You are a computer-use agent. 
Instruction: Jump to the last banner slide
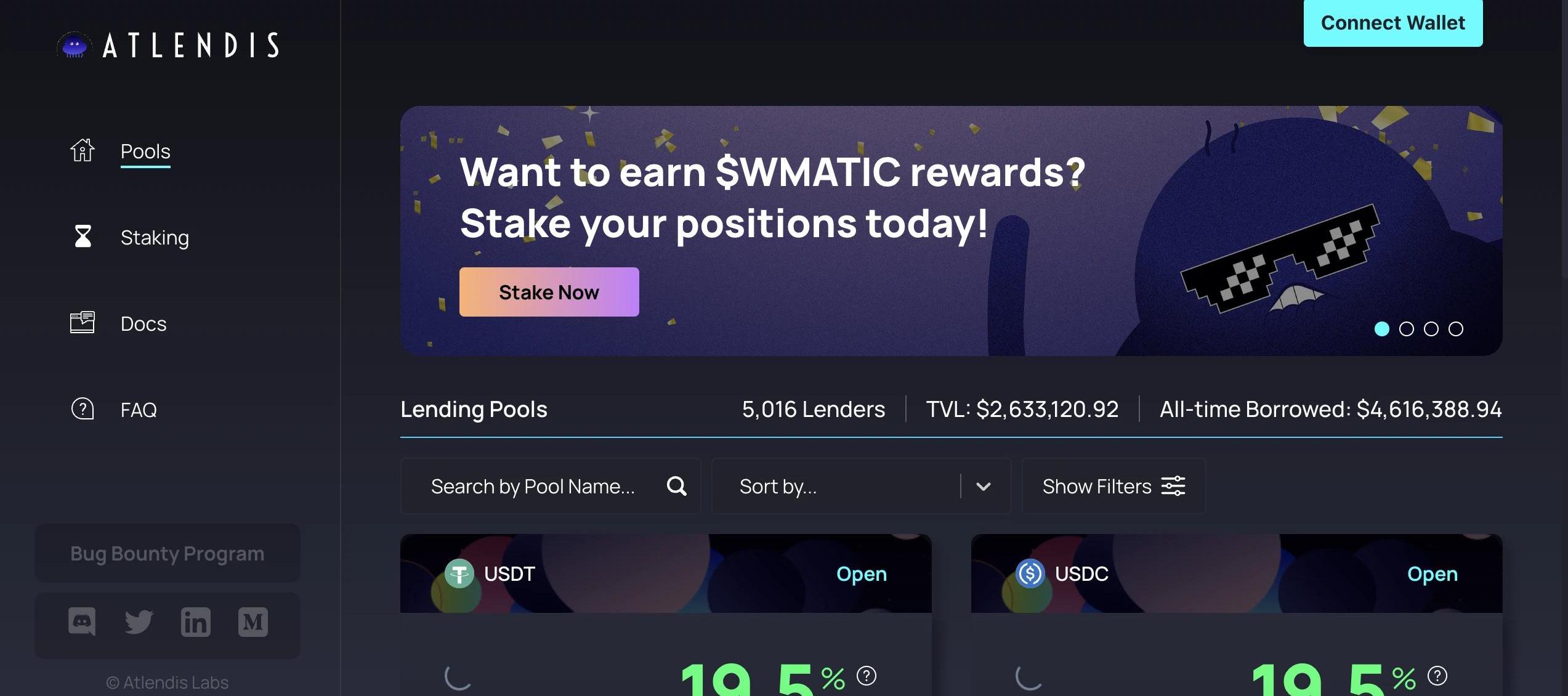[x=1456, y=329]
